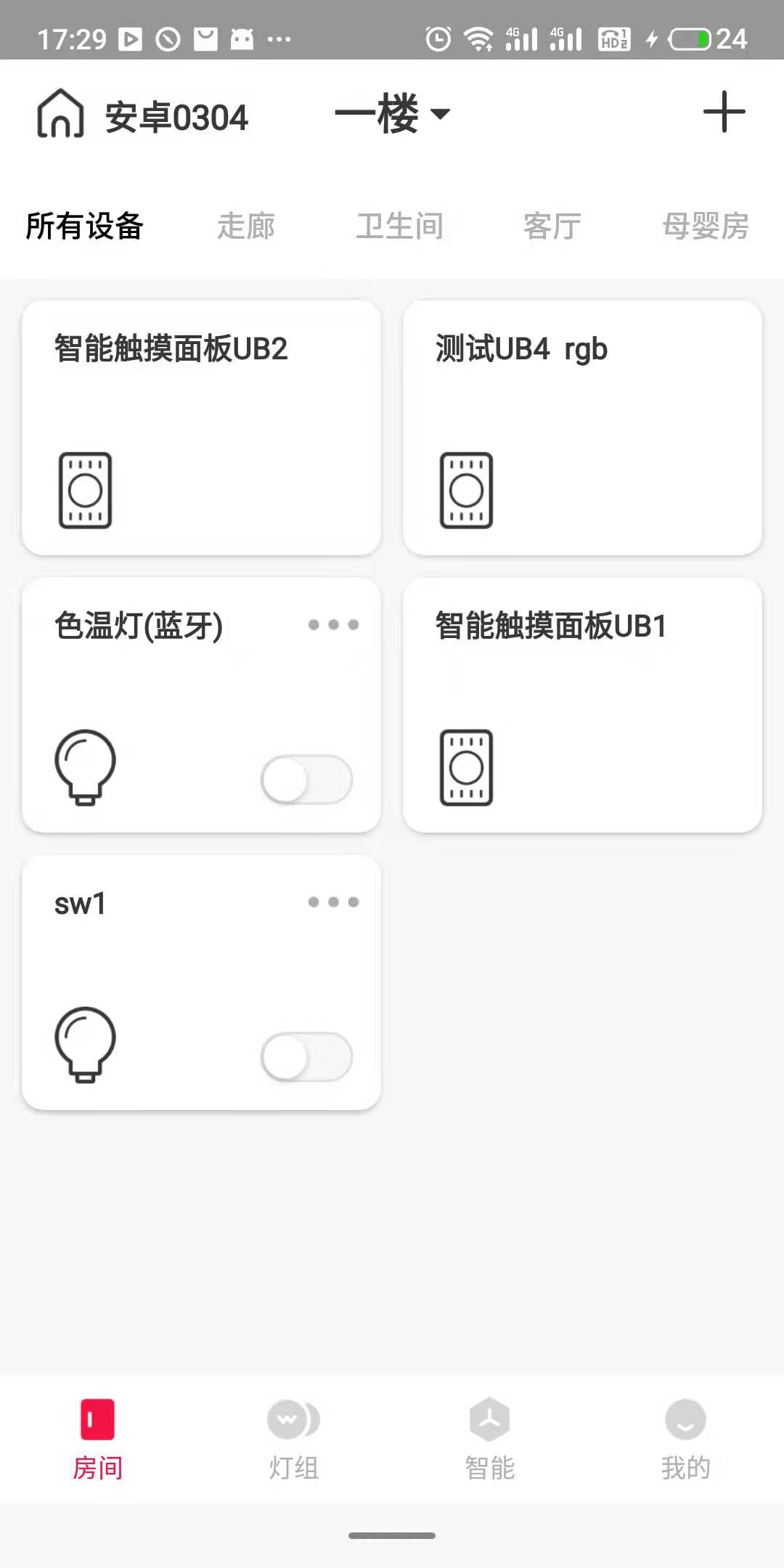Screen dimensions: 784x1568
Task: Select the 母婴房 room tab
Action: click(705, 226)
